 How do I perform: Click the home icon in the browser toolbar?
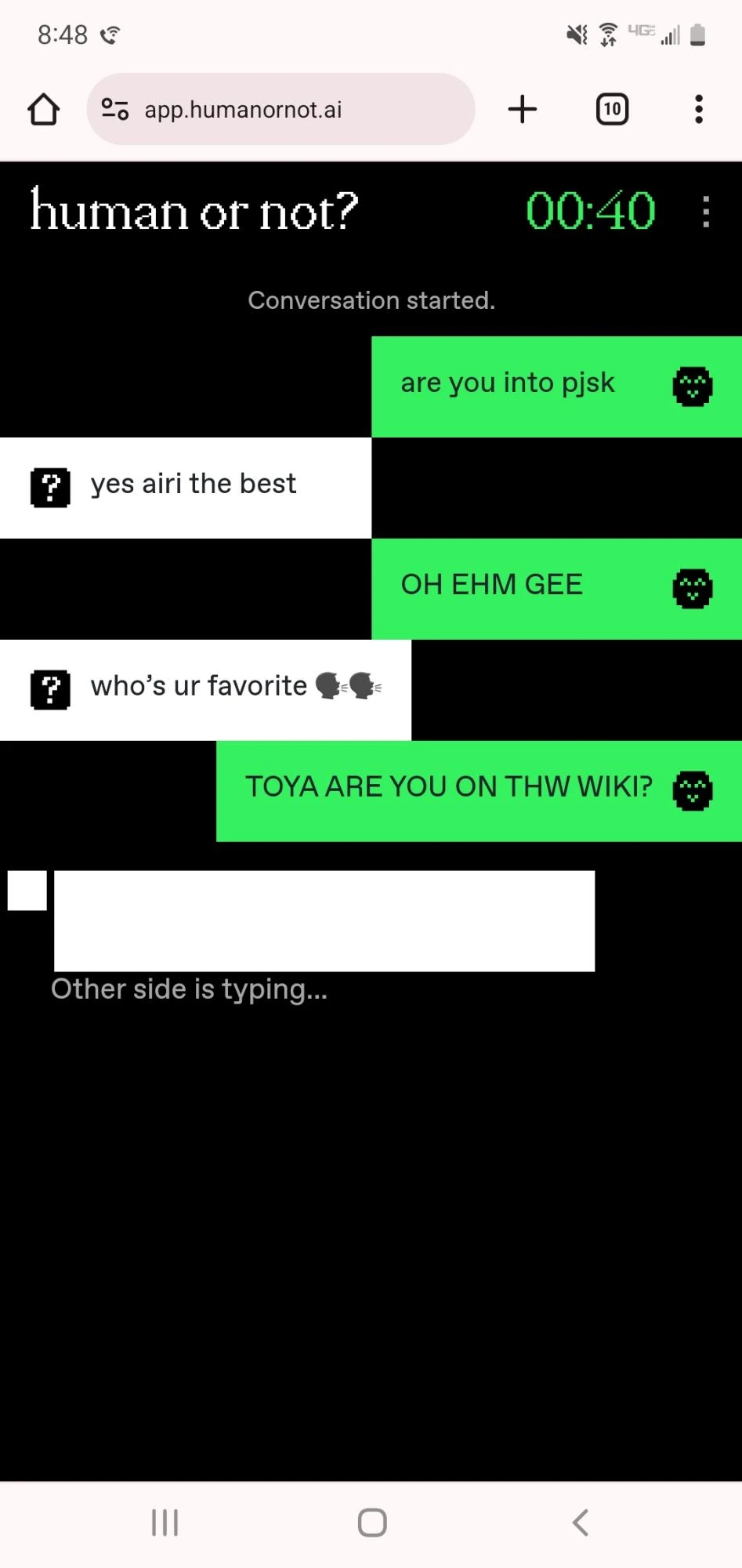(43, 109)
